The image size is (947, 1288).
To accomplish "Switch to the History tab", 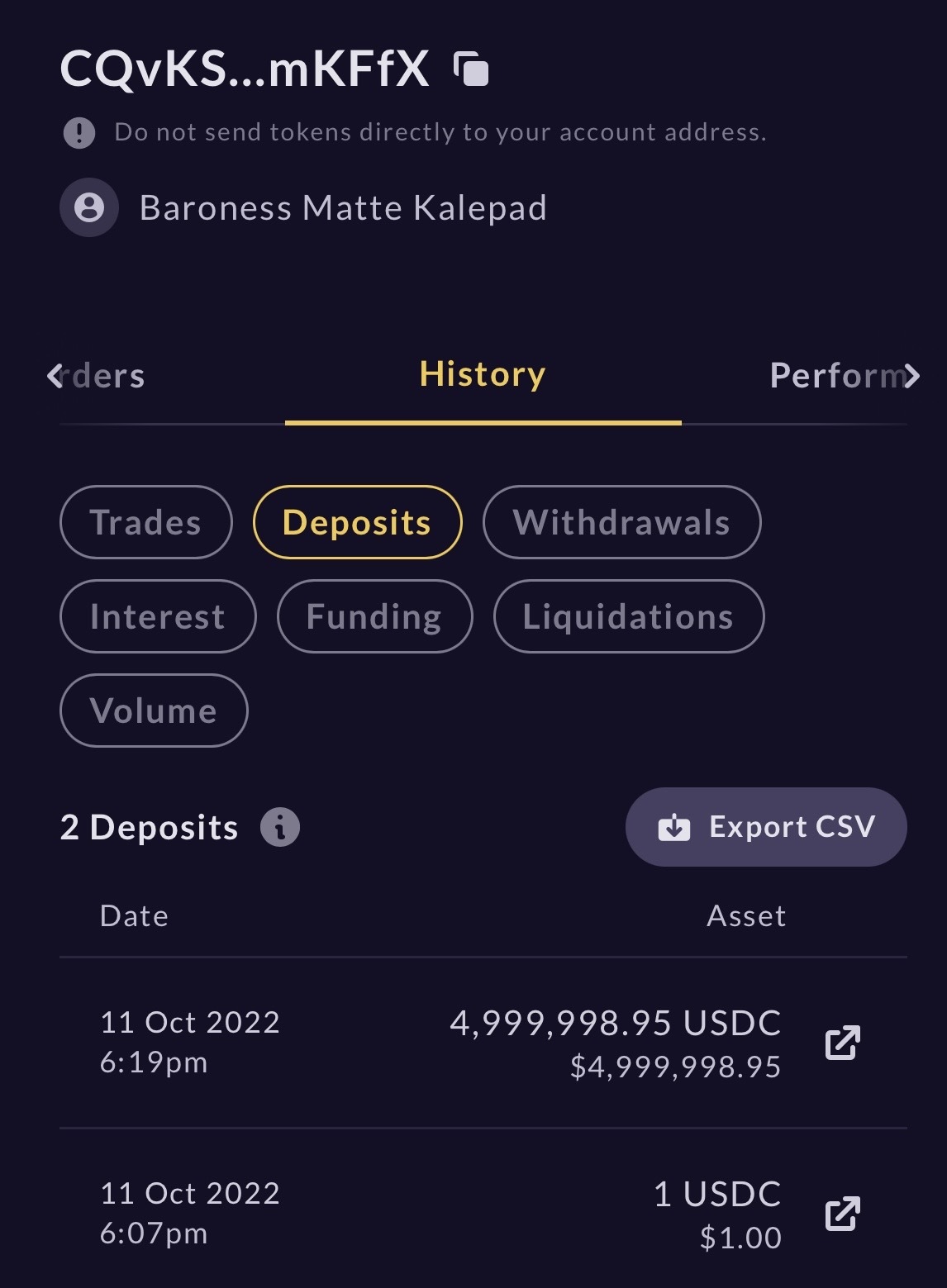I will (483, 375).
